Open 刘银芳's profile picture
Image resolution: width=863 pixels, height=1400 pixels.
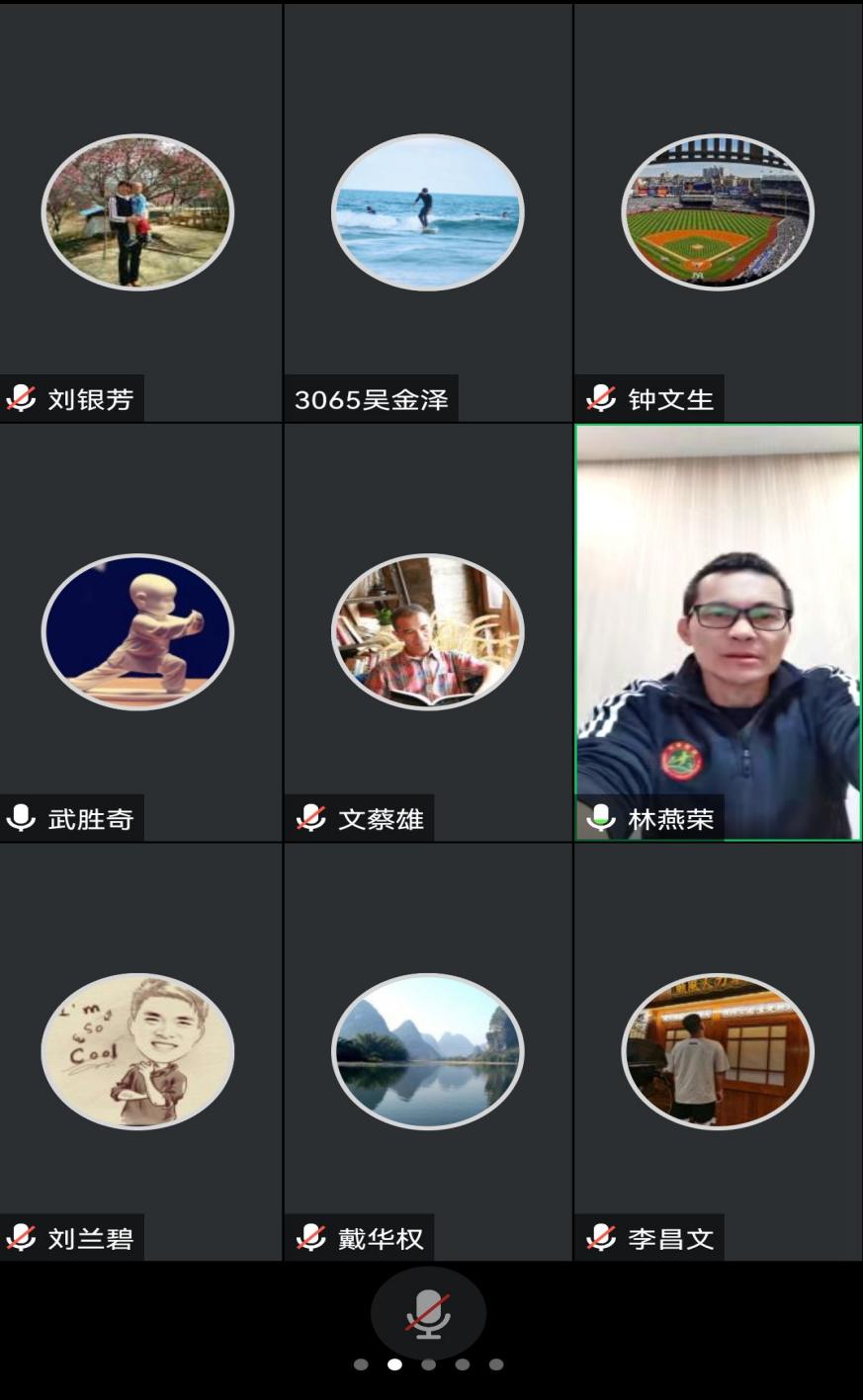tap(137, 210)
